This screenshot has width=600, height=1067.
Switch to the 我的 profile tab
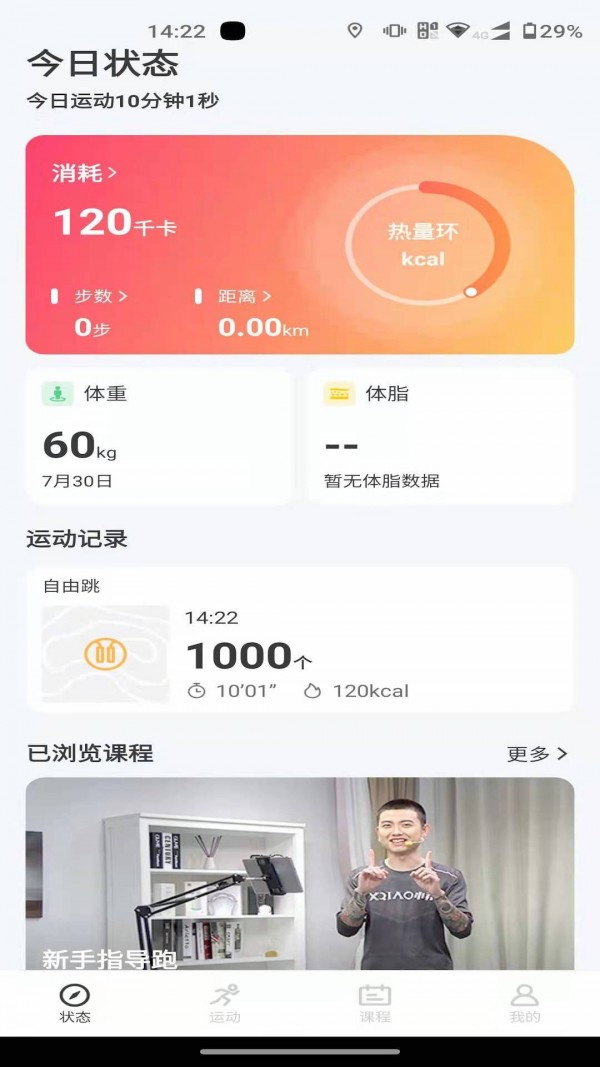[524, 1004]
